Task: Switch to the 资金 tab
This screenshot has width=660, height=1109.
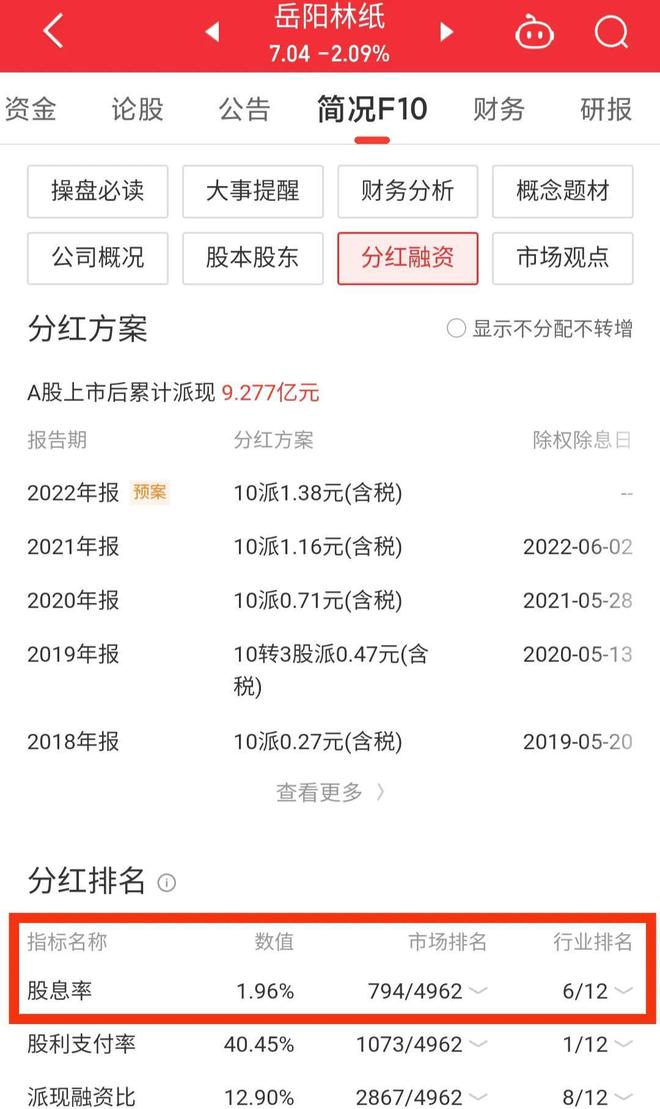Action: 30,110
